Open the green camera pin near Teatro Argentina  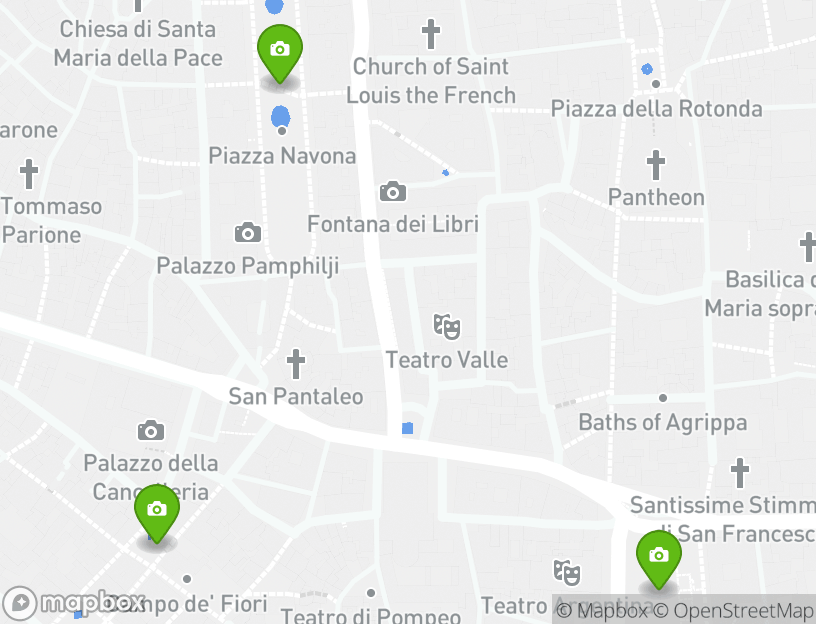pyautogui.click(x=658, y=557)
